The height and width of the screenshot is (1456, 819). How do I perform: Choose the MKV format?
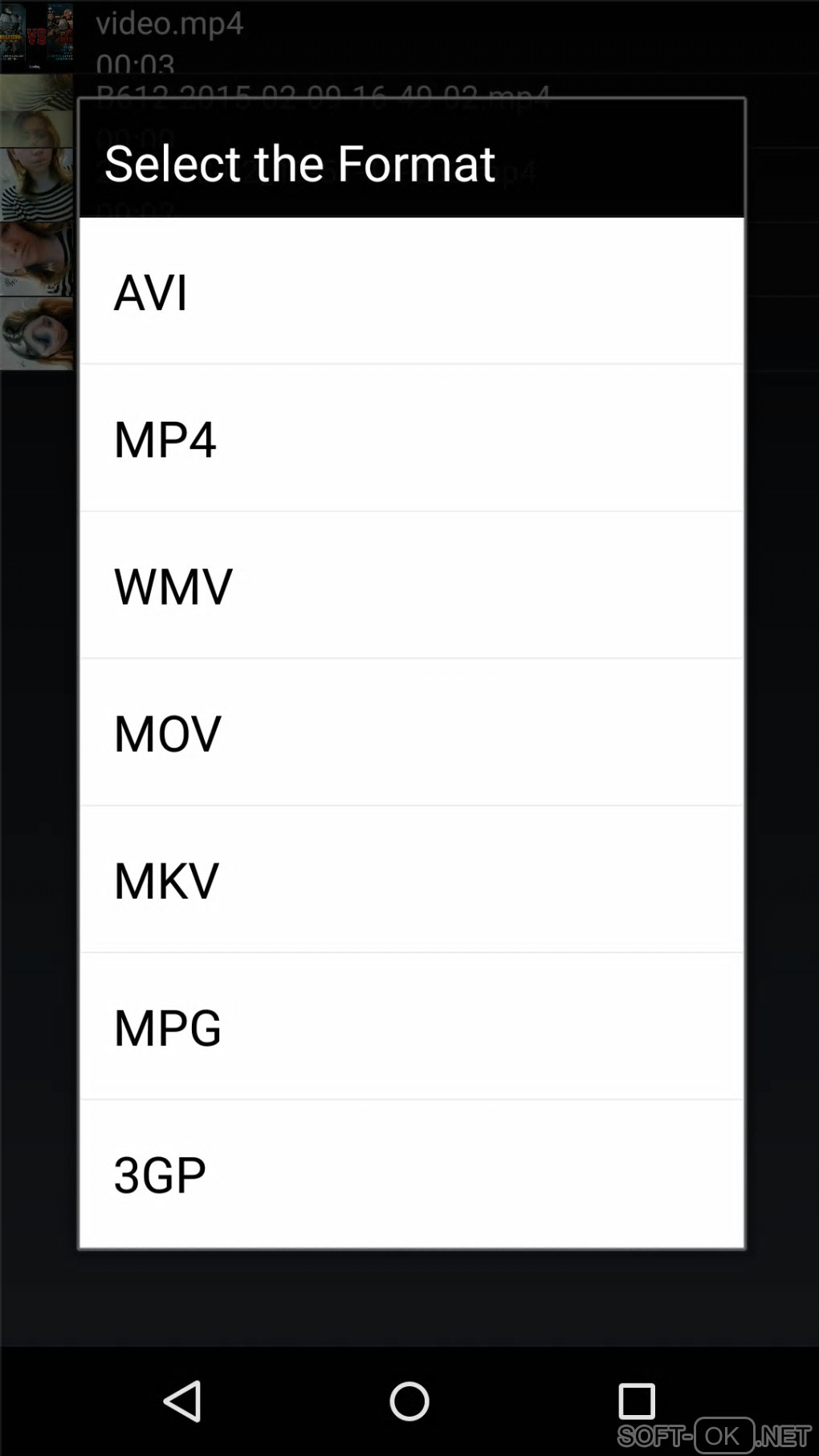point(409,879)
